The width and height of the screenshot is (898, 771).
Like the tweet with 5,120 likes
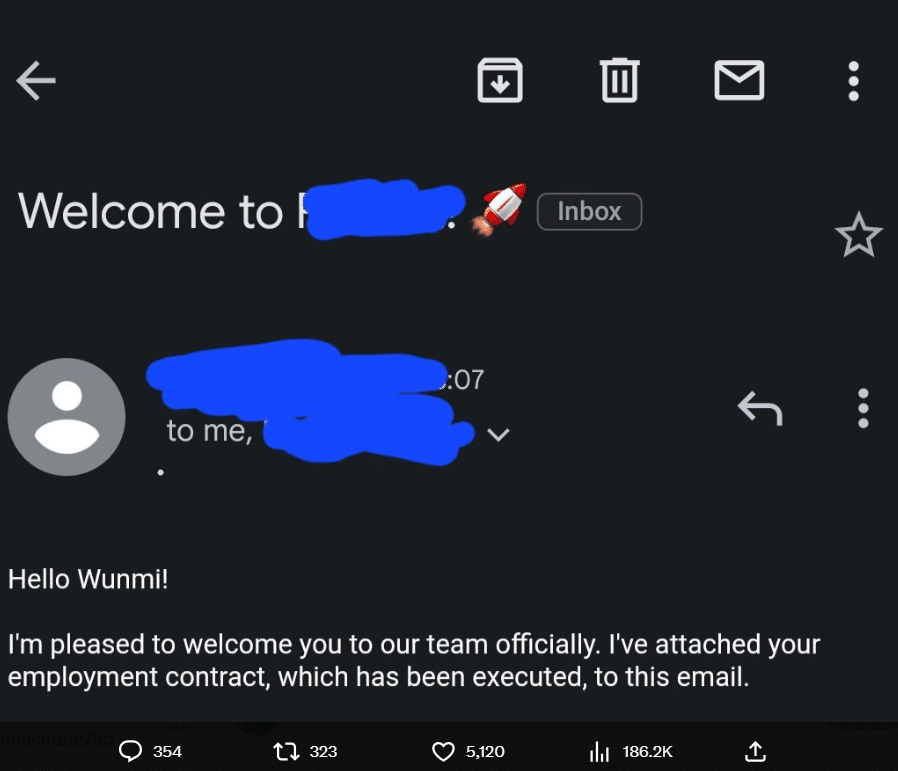443,751
